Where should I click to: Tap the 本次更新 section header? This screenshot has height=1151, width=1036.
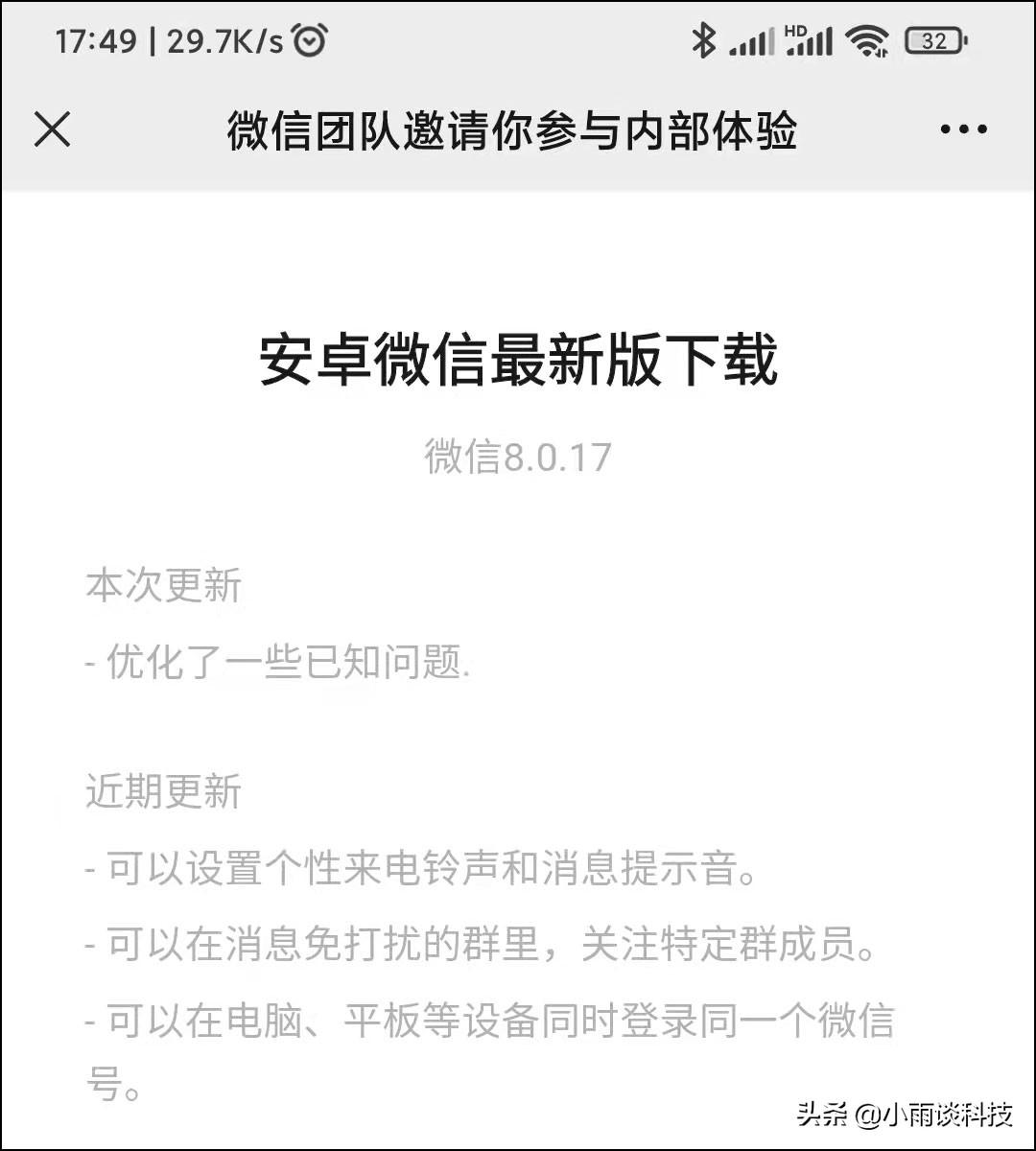click(x=164, y=585)
